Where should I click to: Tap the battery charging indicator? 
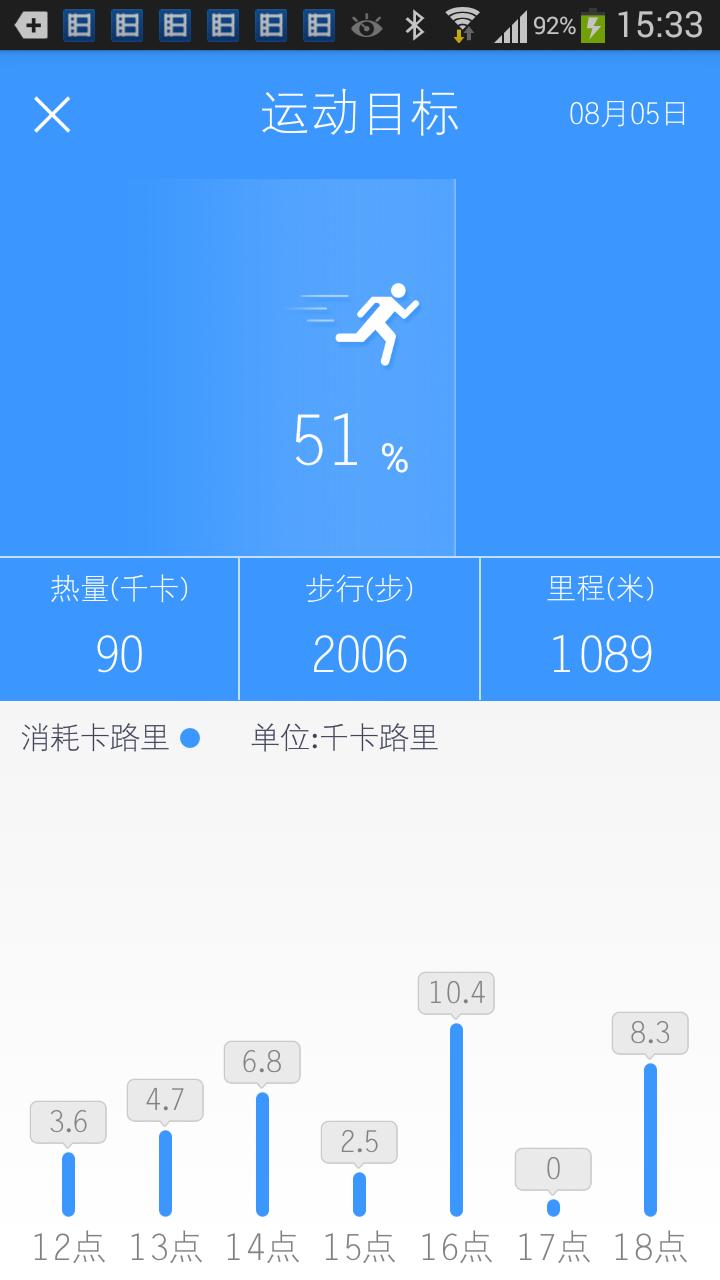click(x=592, y=25)
